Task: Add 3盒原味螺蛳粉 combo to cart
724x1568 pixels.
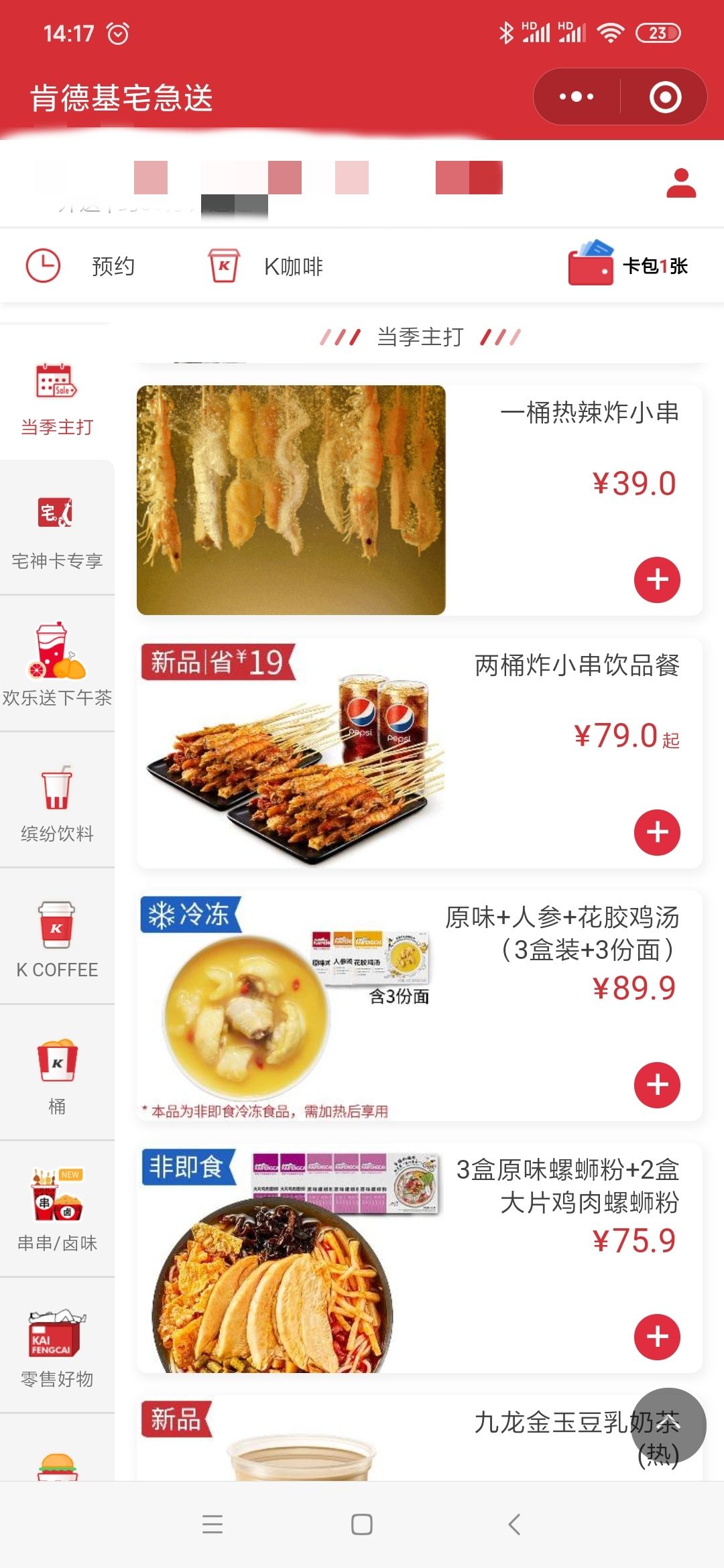Action: click(657, 1337)
